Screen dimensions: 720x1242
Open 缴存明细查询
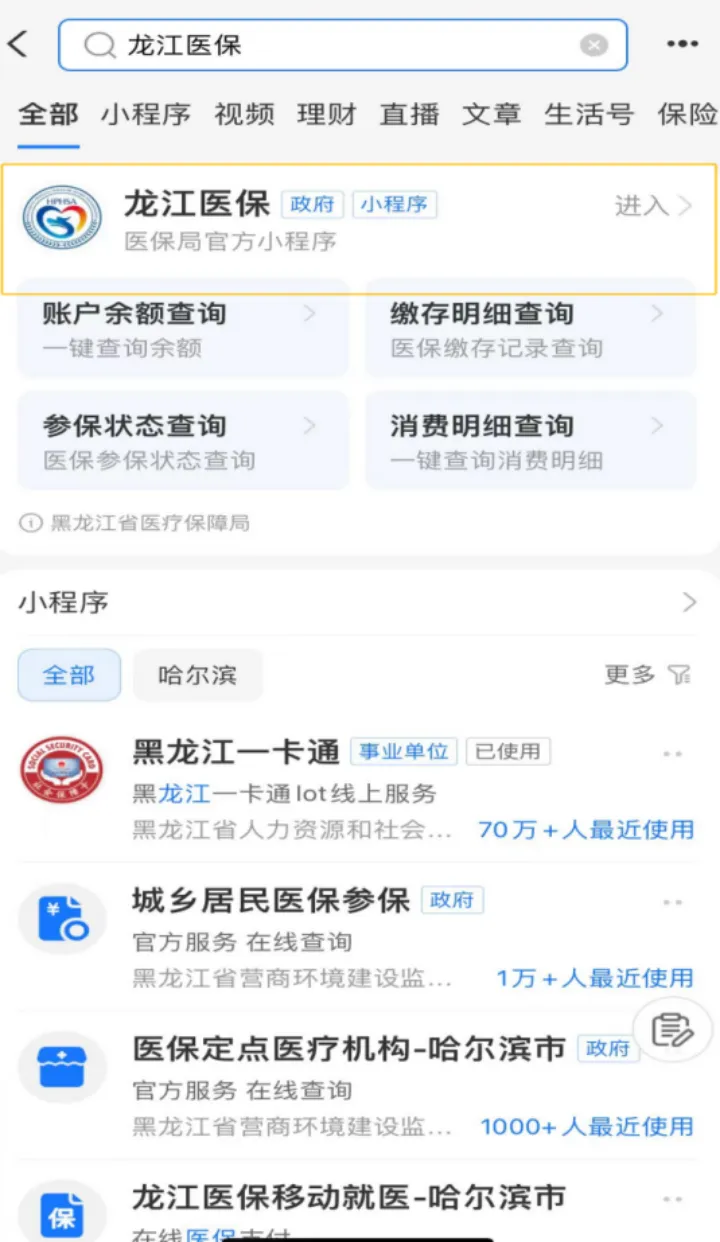pyautogui.click(x=530, y=328)
